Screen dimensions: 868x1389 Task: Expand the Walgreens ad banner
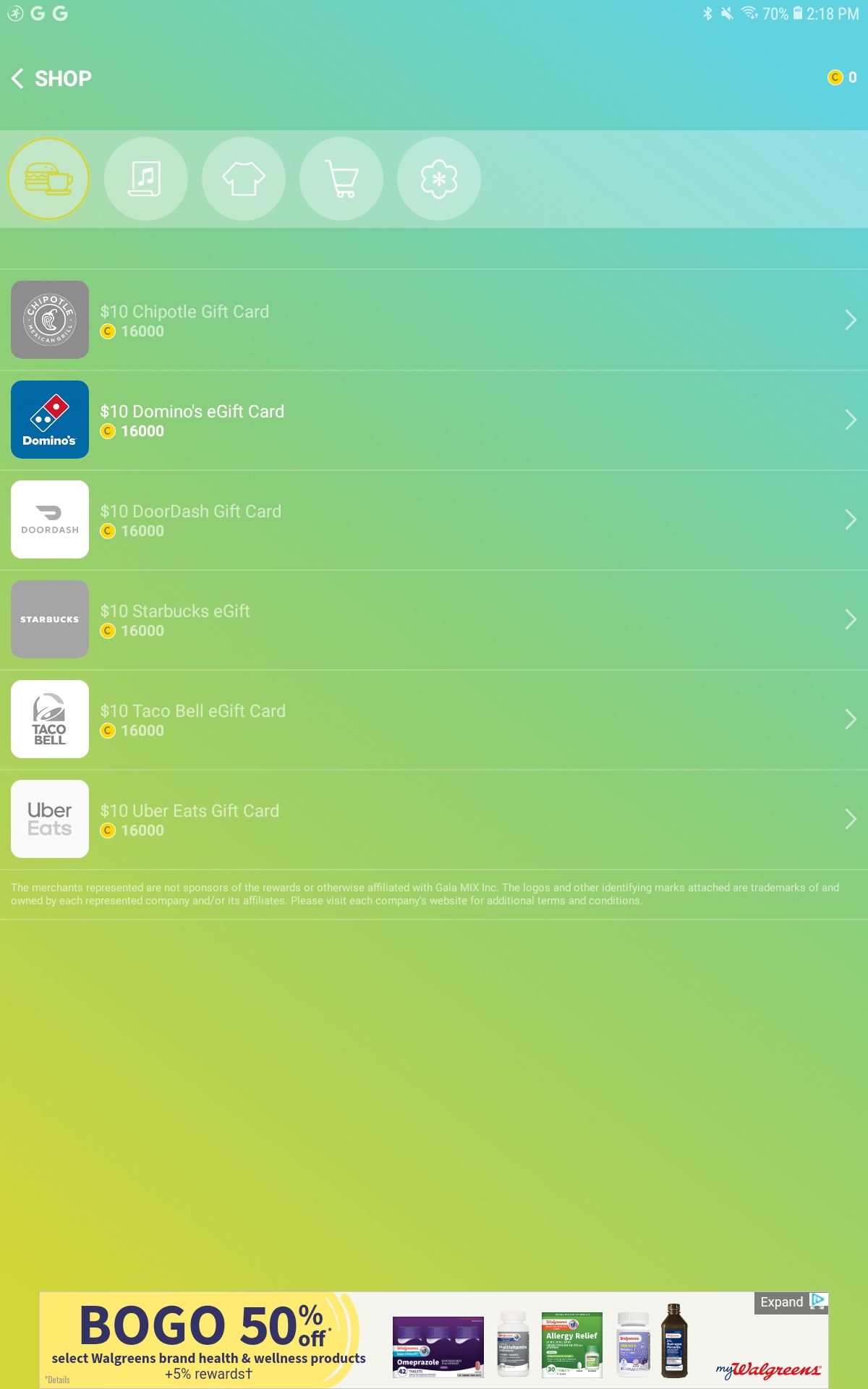click(782, 1302)
